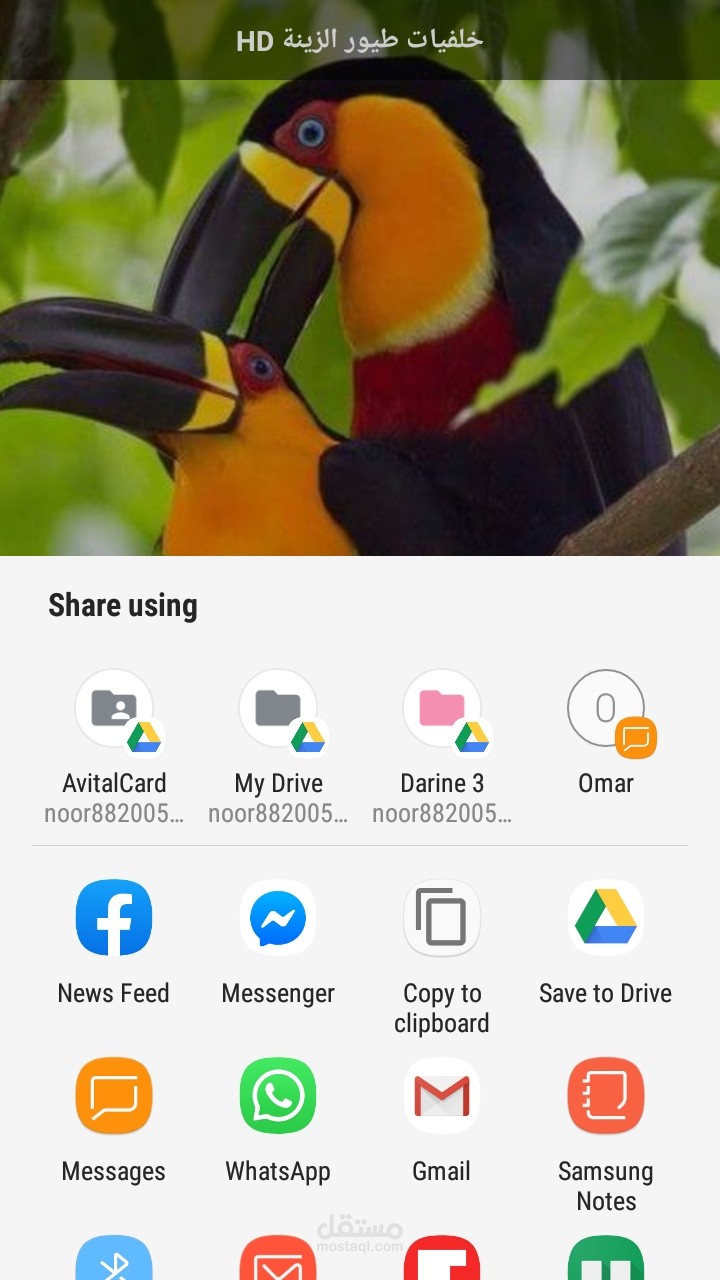Select Copy to clipboard
The height and width of the screenshot is (1280, 720).
click(442, 918)
